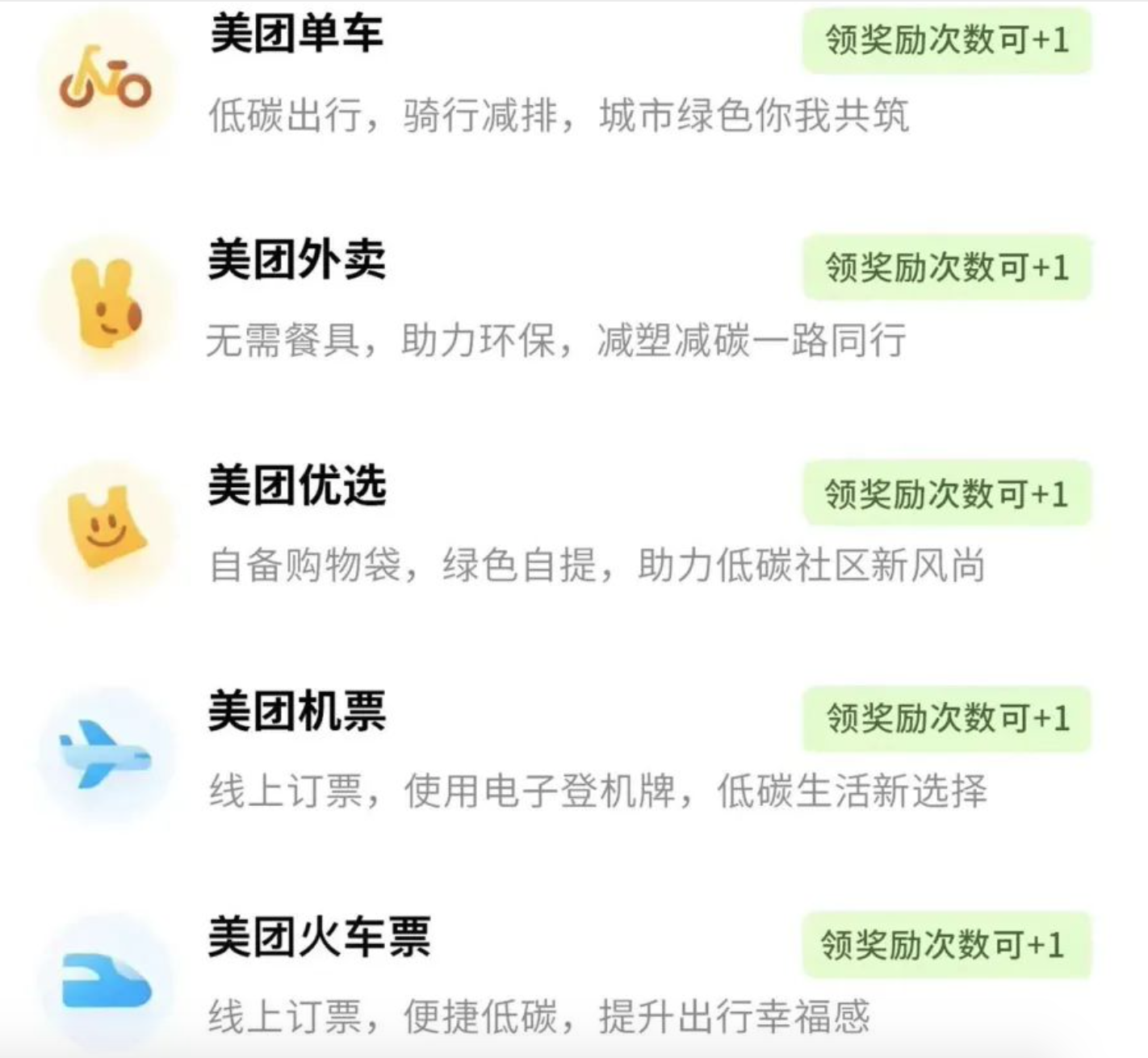Claim the reward chance for 美团外卖
Image resolution: width=1148 pixels, height=1058 pixels.
946,267
